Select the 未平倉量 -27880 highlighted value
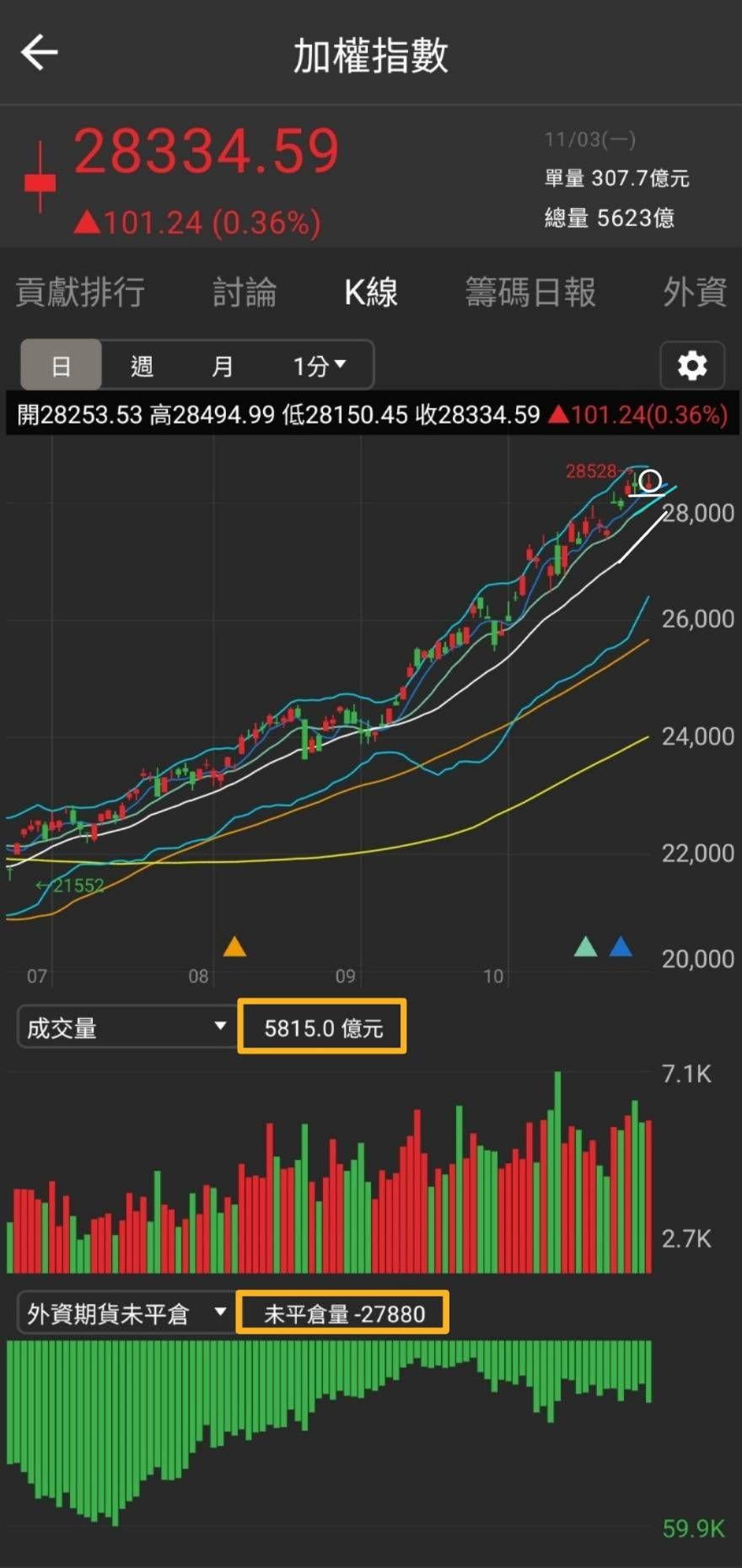 click(344, 1312)
